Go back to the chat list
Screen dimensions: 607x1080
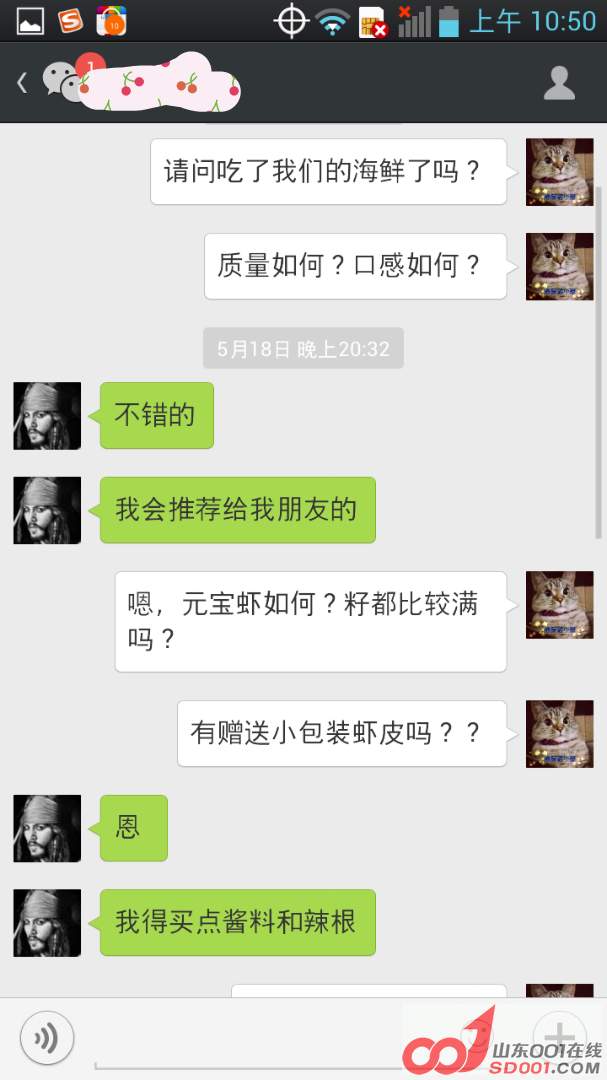(22, 83)
